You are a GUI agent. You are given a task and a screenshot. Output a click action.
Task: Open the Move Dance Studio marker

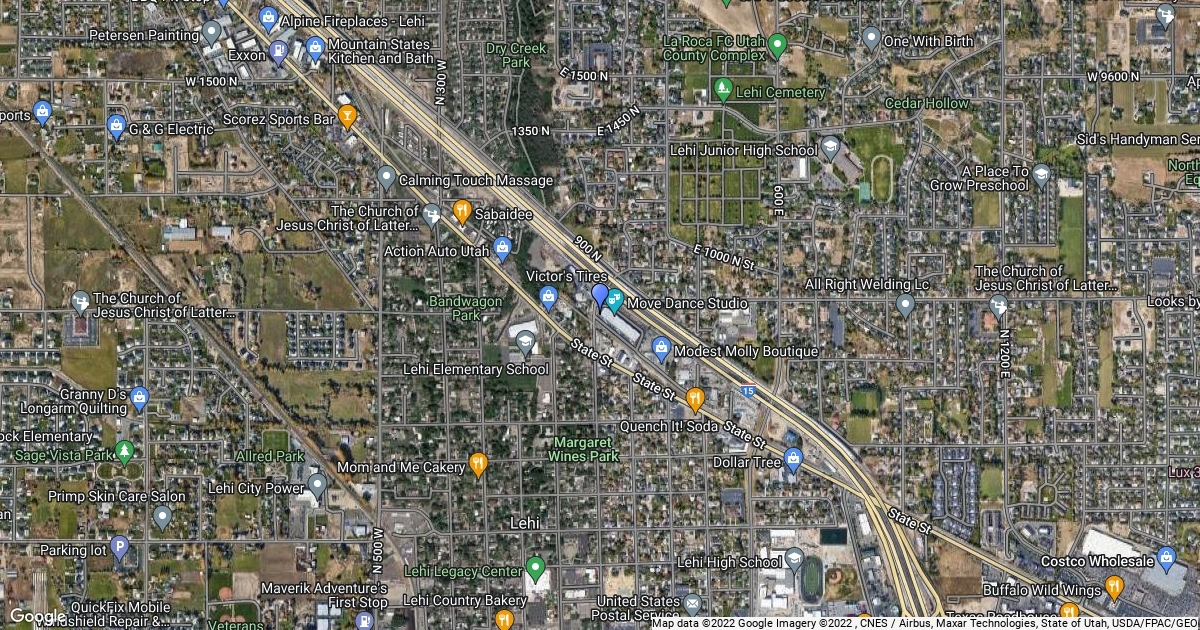[615, 299]
